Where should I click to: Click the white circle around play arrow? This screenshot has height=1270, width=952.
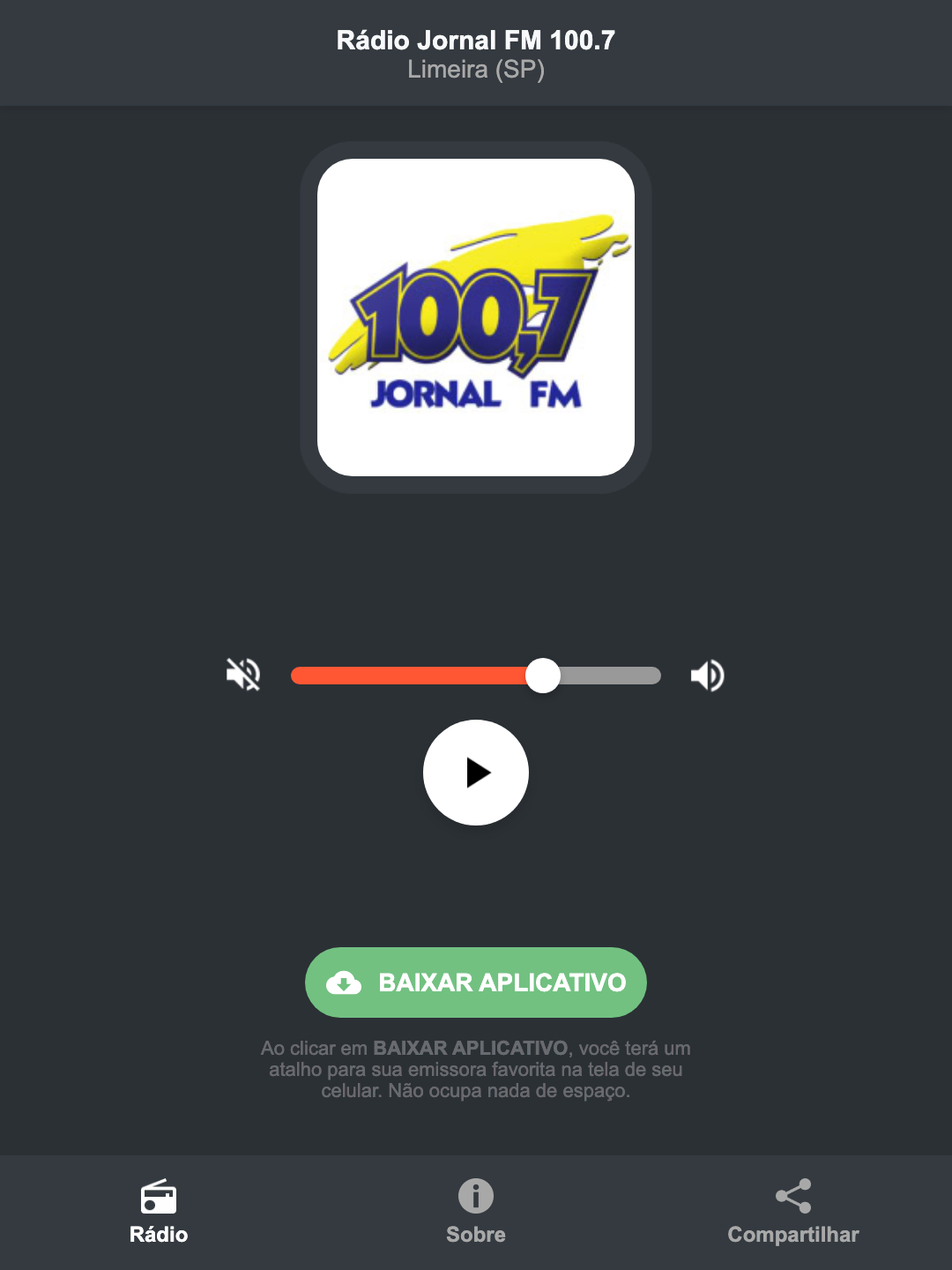pos(476,773)
